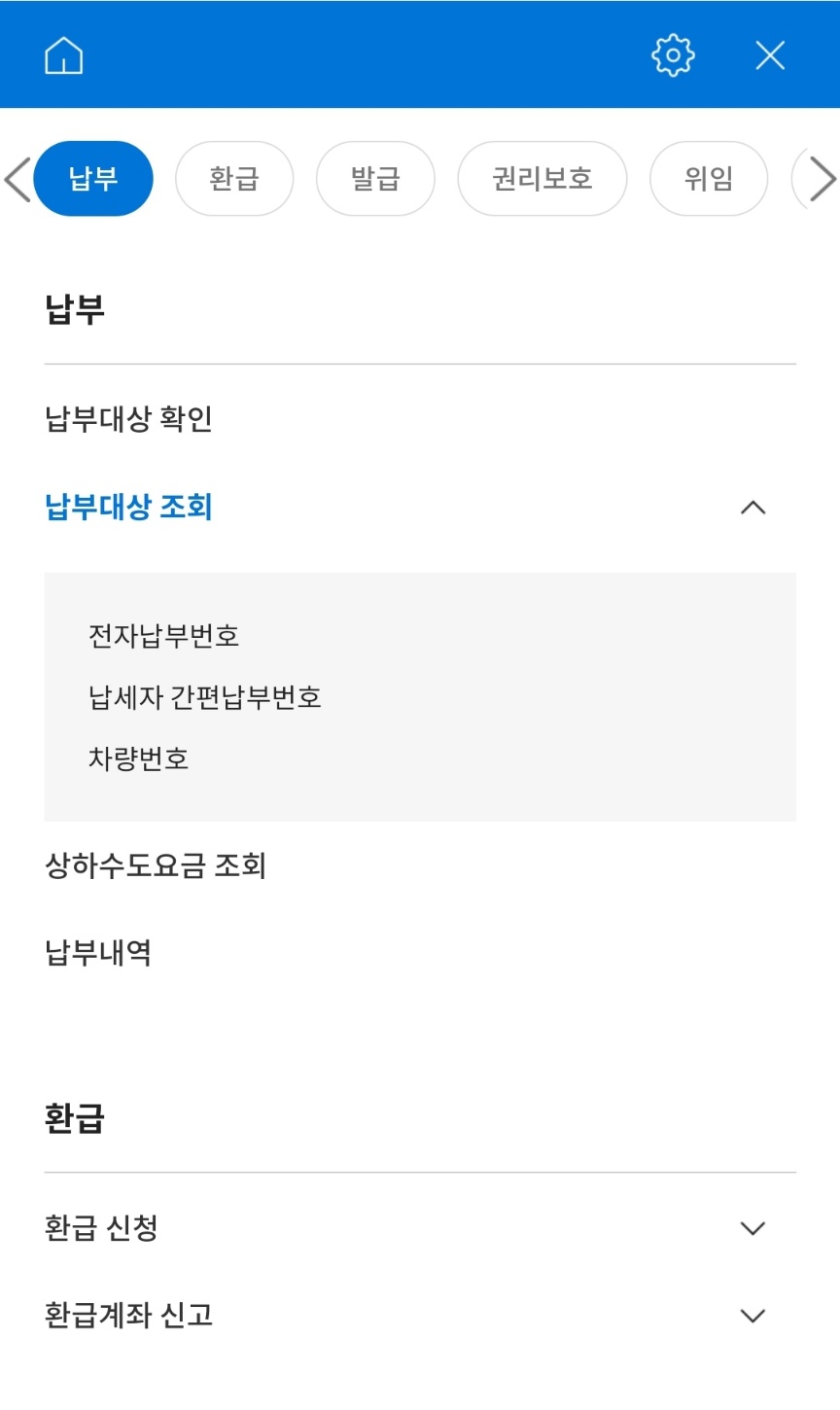Open the home screen via home icon
The width and height of the screenshot is (840, 1410).
[63, 55]
